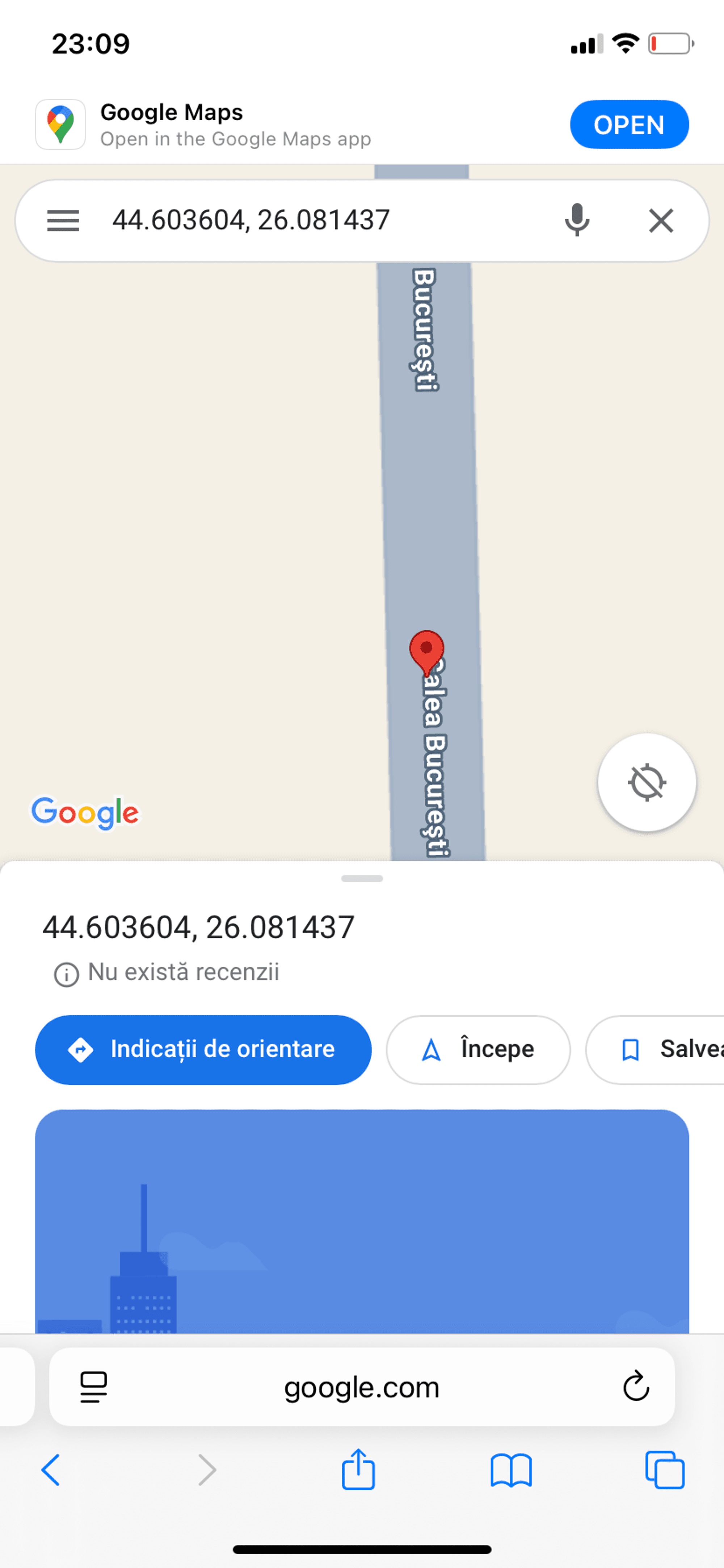Open Safari page settings menu icon
Screen dimensions: 724x1568
pyautogui.click(x=94, y=1387)
